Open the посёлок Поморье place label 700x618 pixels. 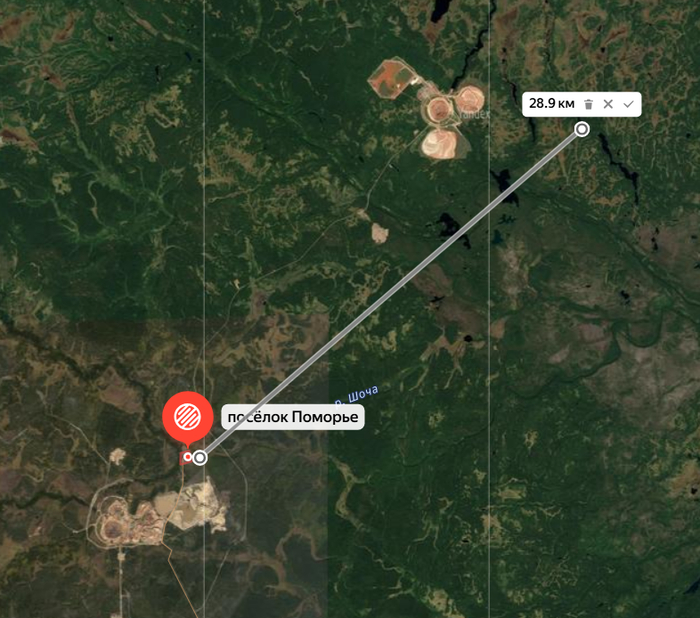[292, 417]
